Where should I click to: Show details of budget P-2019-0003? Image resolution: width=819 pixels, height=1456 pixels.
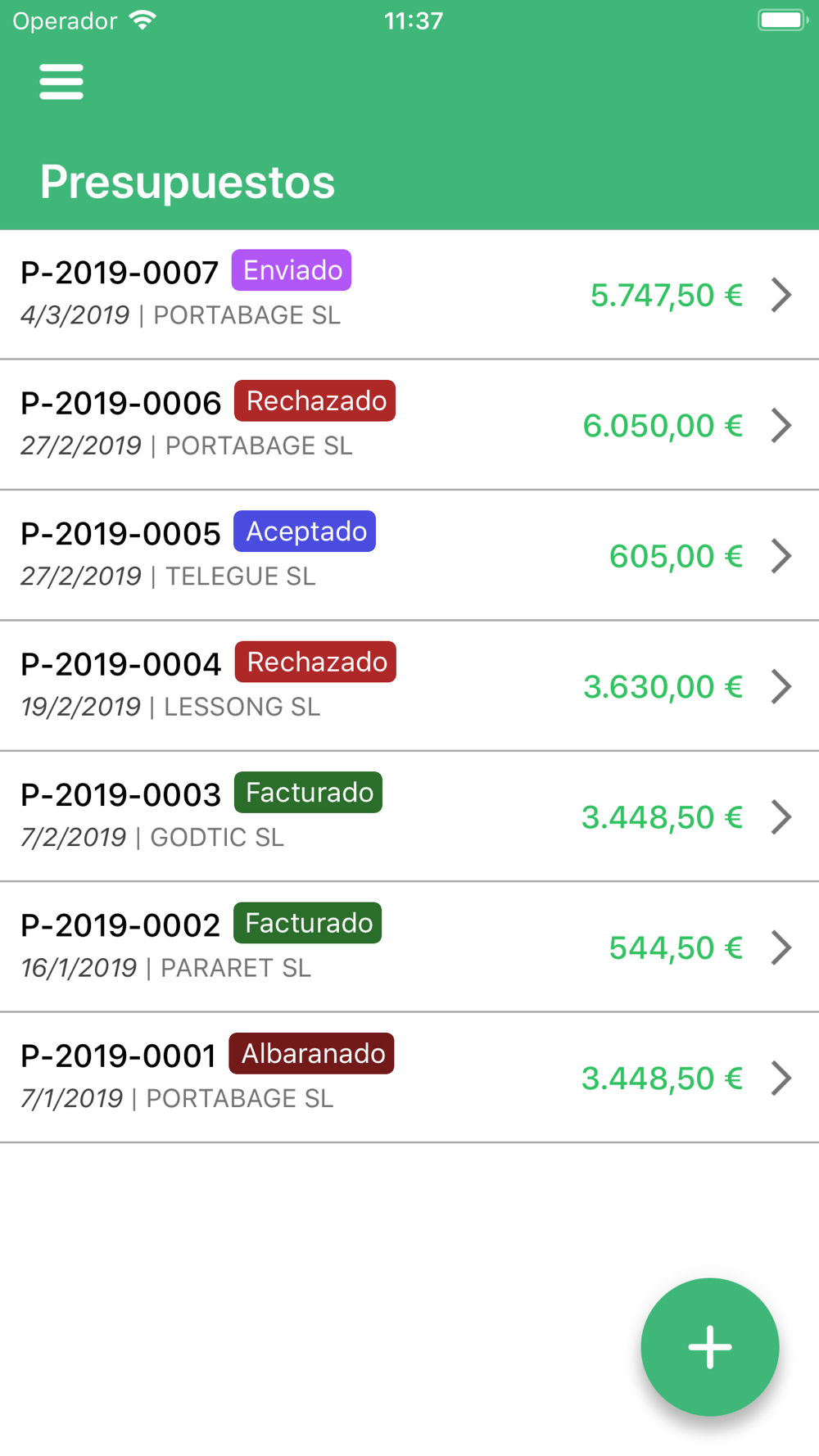click(409, 817)
